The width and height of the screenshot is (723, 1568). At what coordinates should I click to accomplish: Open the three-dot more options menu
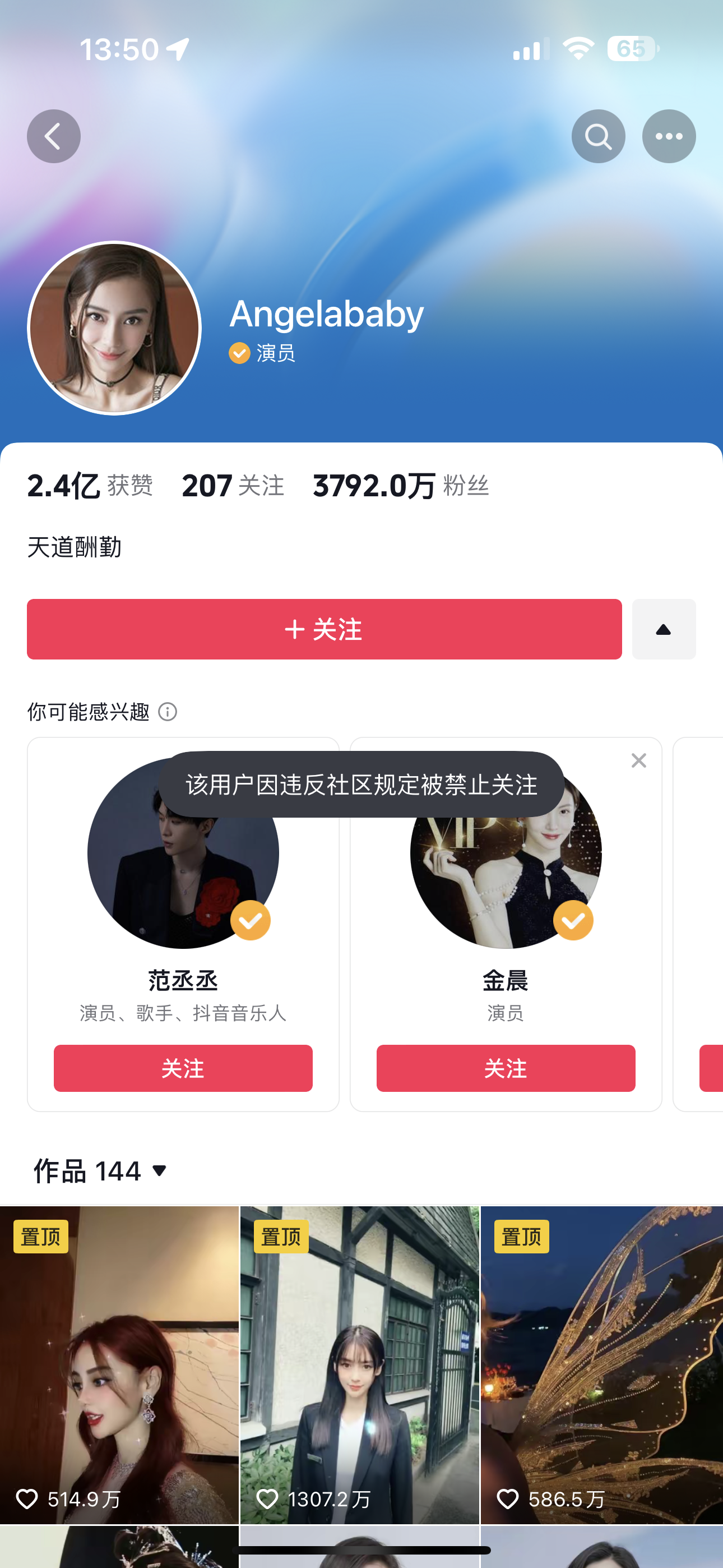tap(668, 136)
